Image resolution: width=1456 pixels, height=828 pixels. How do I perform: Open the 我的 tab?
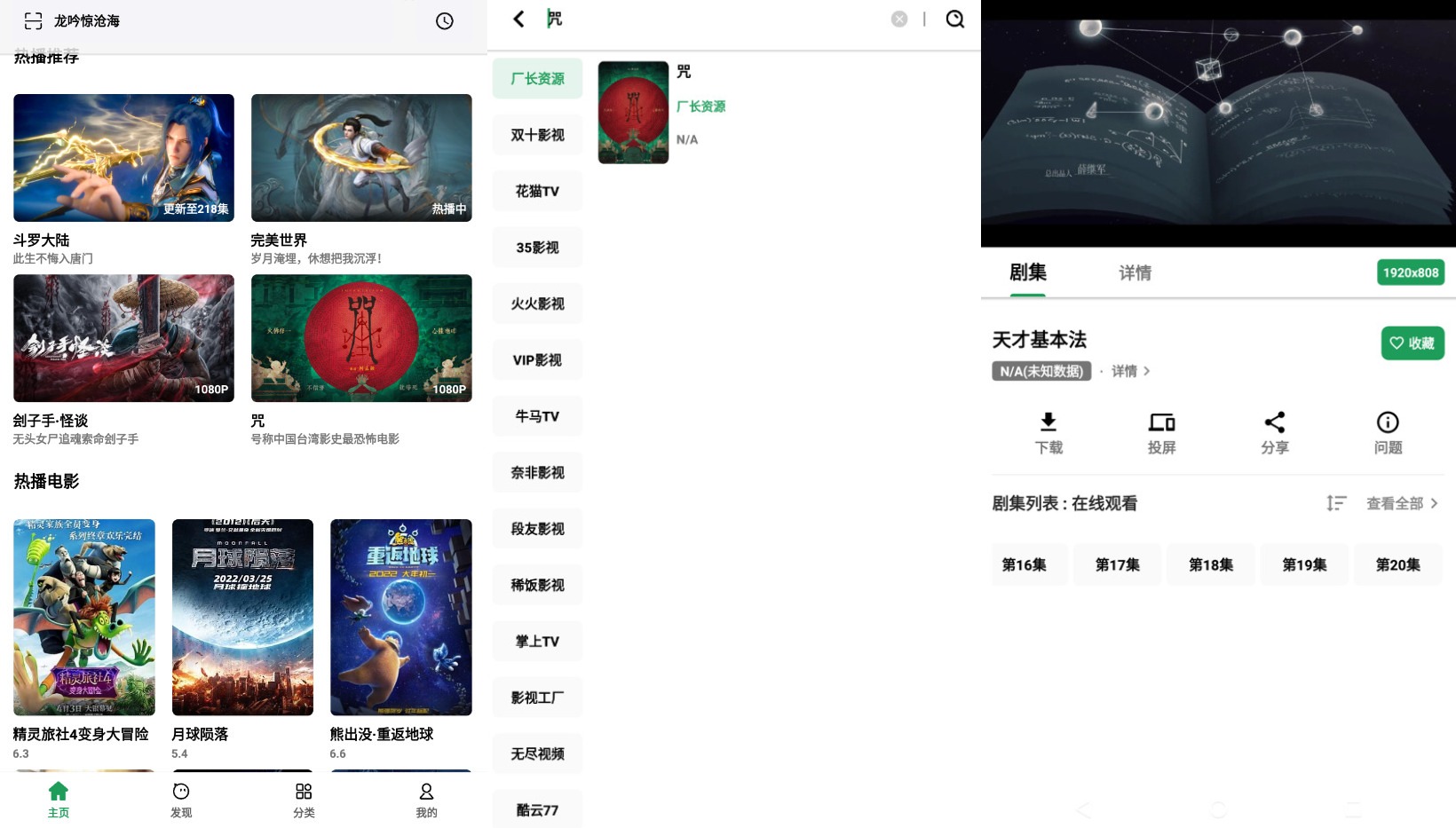tap(426, 799)
